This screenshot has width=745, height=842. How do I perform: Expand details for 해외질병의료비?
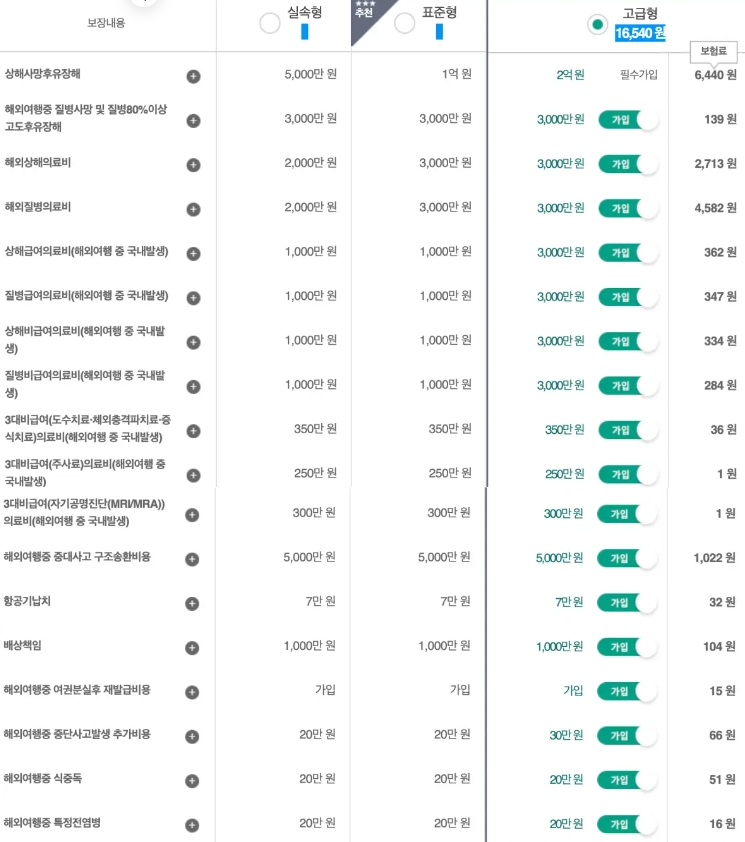coord(193,209)
